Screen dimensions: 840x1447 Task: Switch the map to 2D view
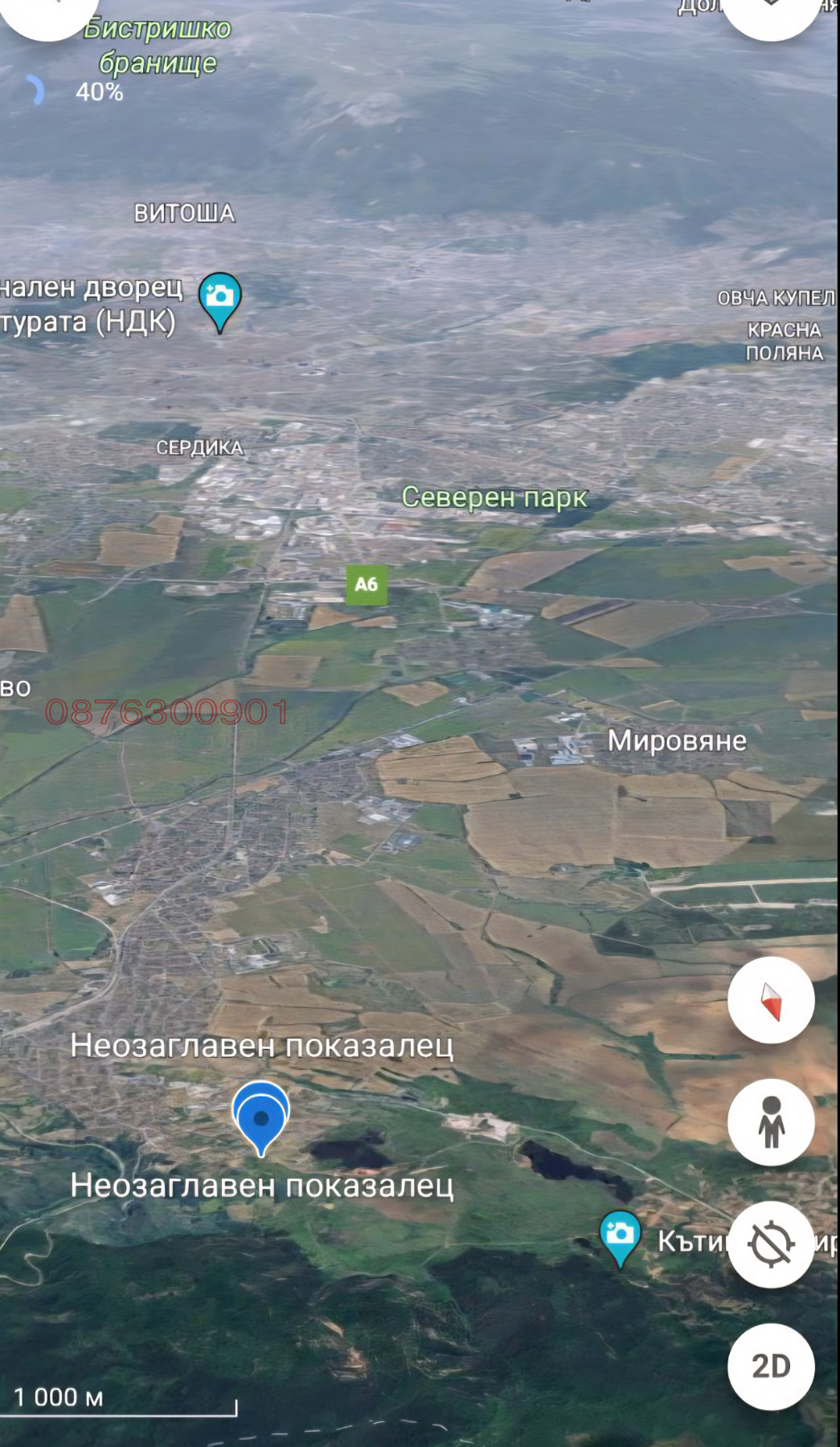tap(770, 1366)
